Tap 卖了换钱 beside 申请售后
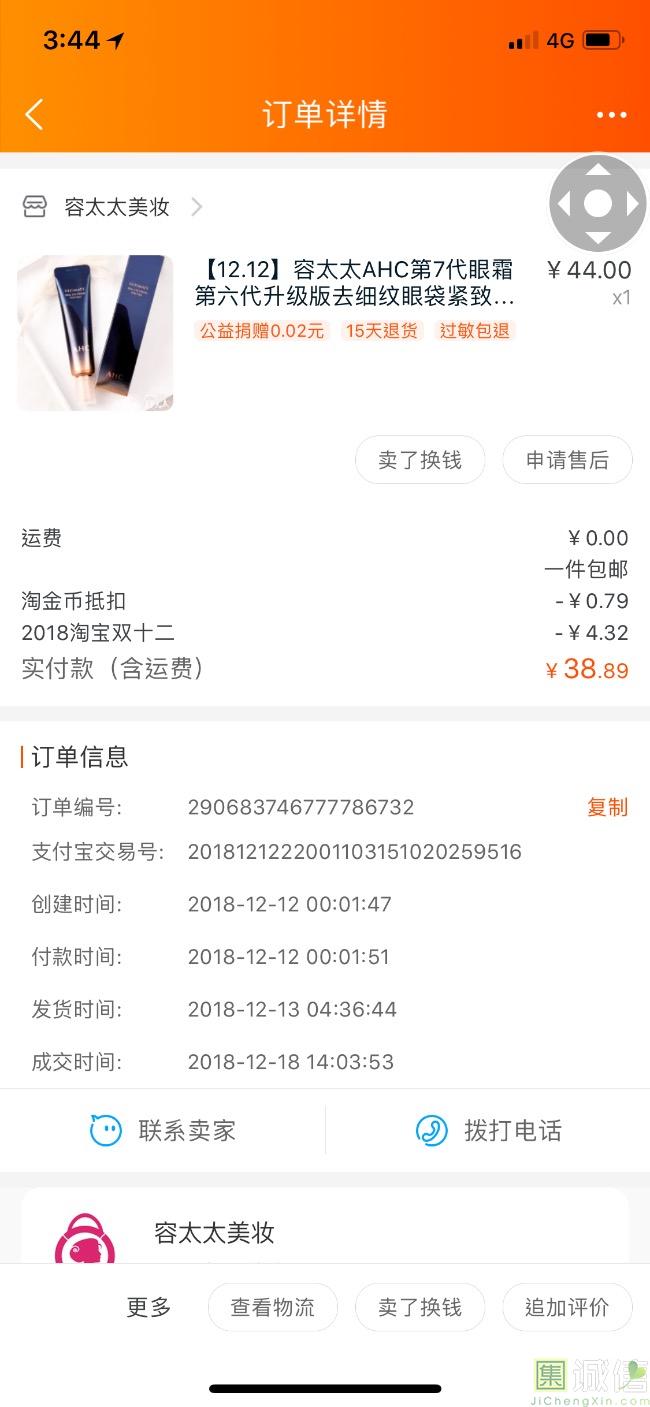Screen dimensions: 650x1407 (420, 460)
